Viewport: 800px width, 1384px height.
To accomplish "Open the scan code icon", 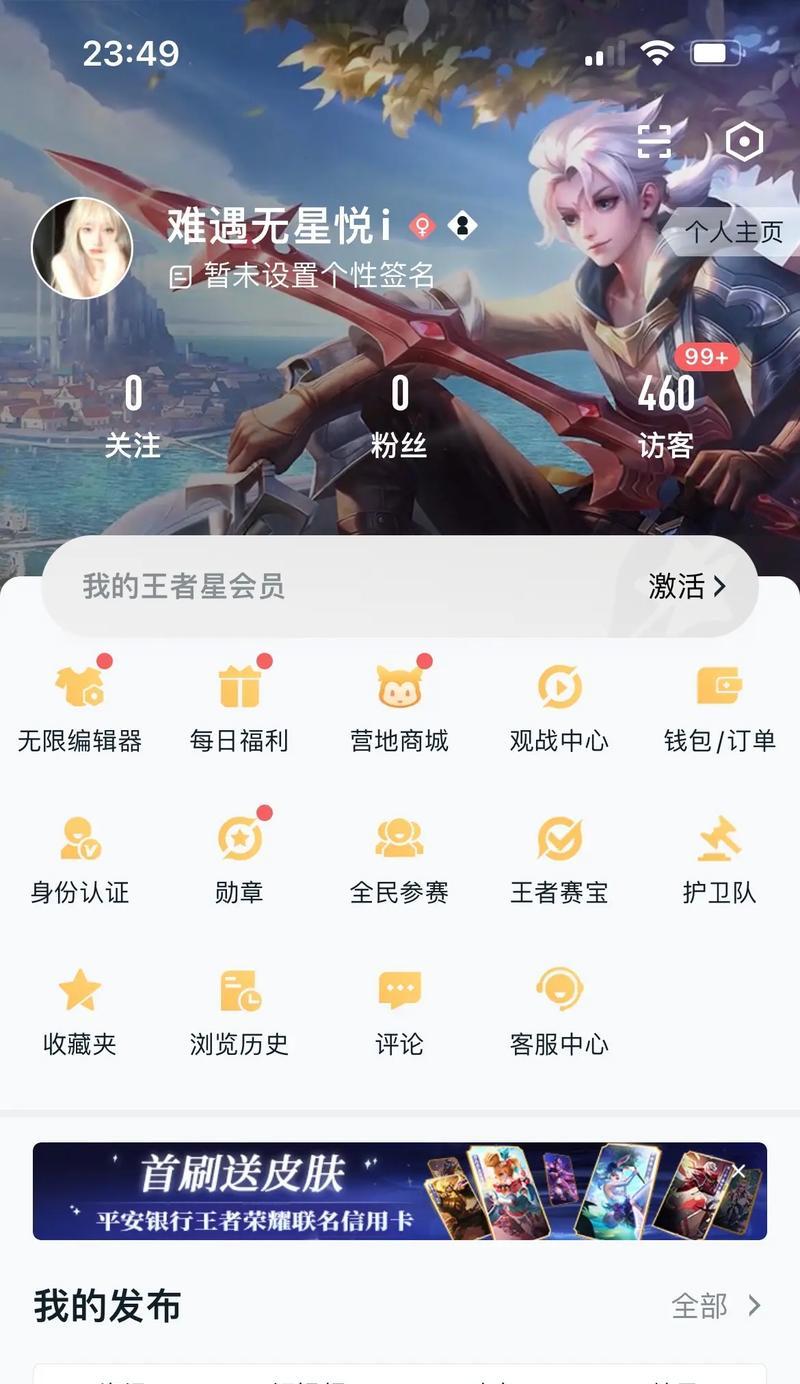I will click(654, 142).
